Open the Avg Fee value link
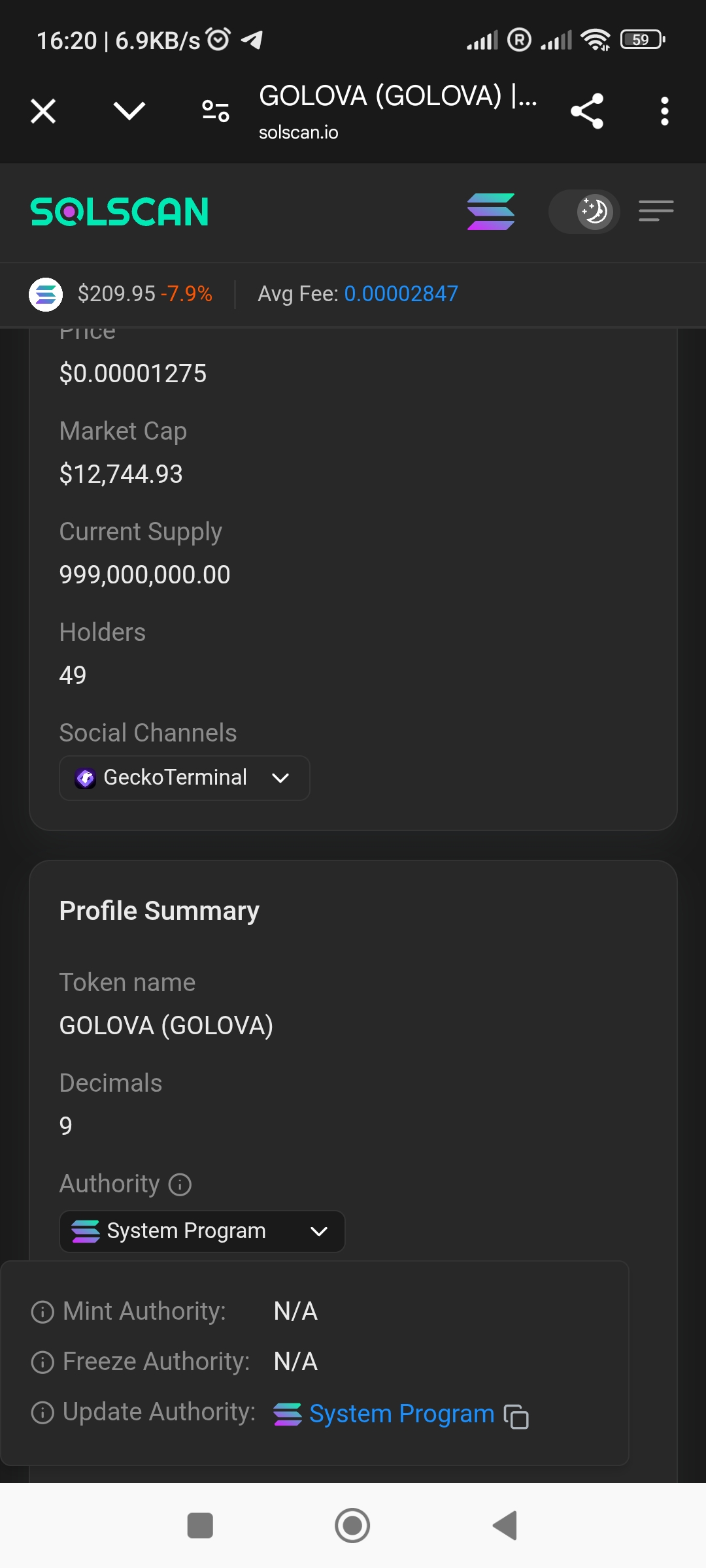Screen dimensions: 706x1568 coord(401,294)
